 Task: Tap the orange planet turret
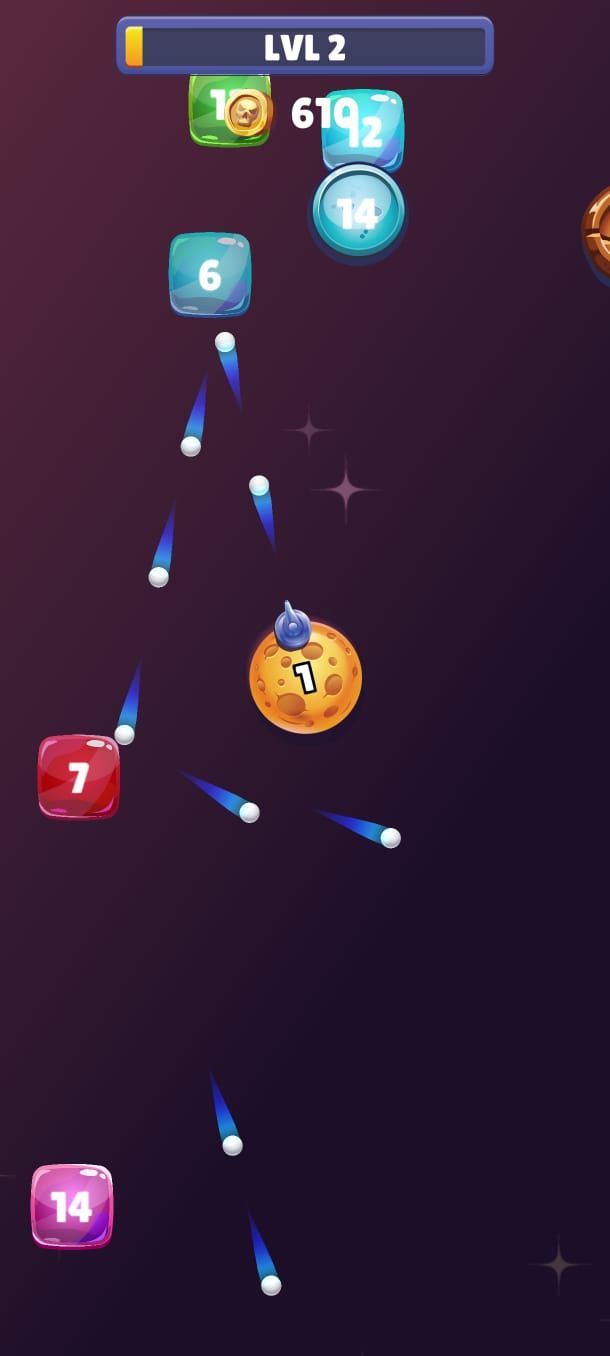click(x=305, y=677)
